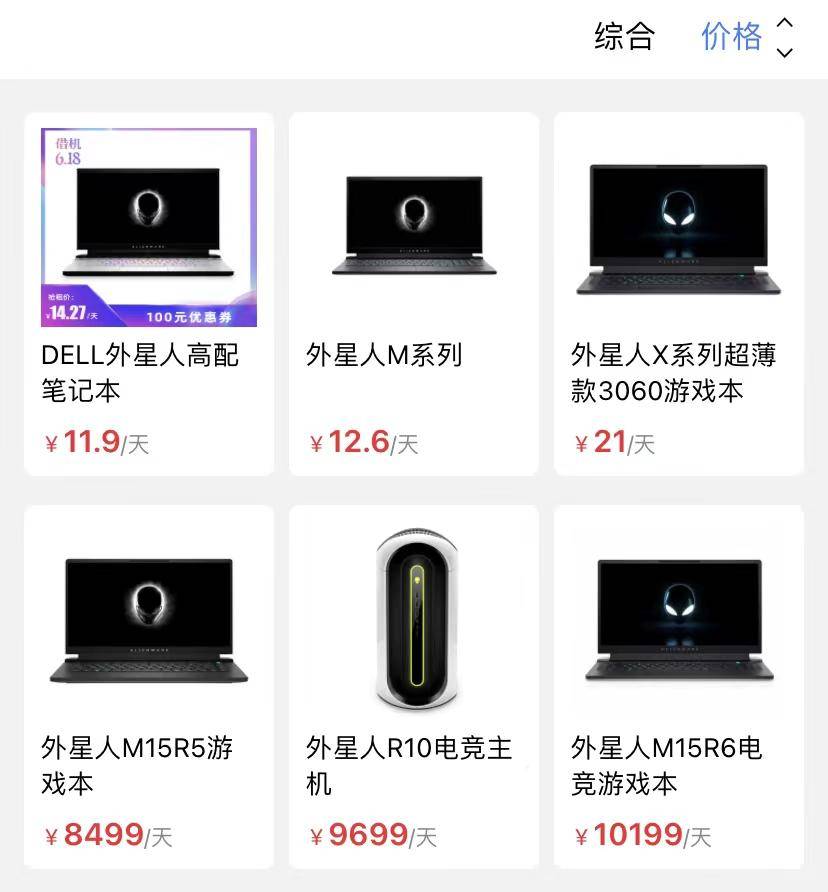The width and height of the screenshot is (828, 892).
Task: Click the 外星人M系列 product title
Action: point(383,354)
